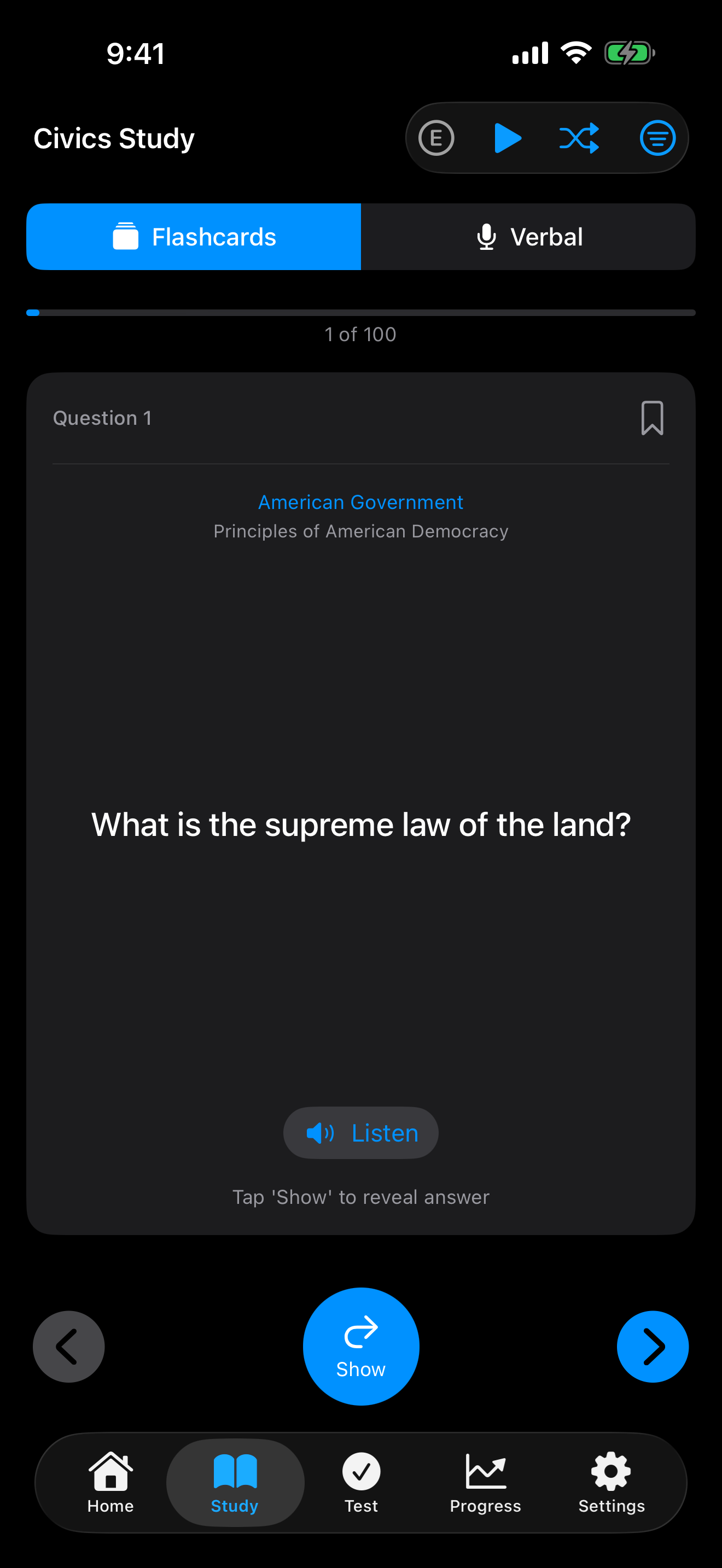Tap the speaker icon to hear the question
Screen dimensions: 722x1568
(321, 1132)
